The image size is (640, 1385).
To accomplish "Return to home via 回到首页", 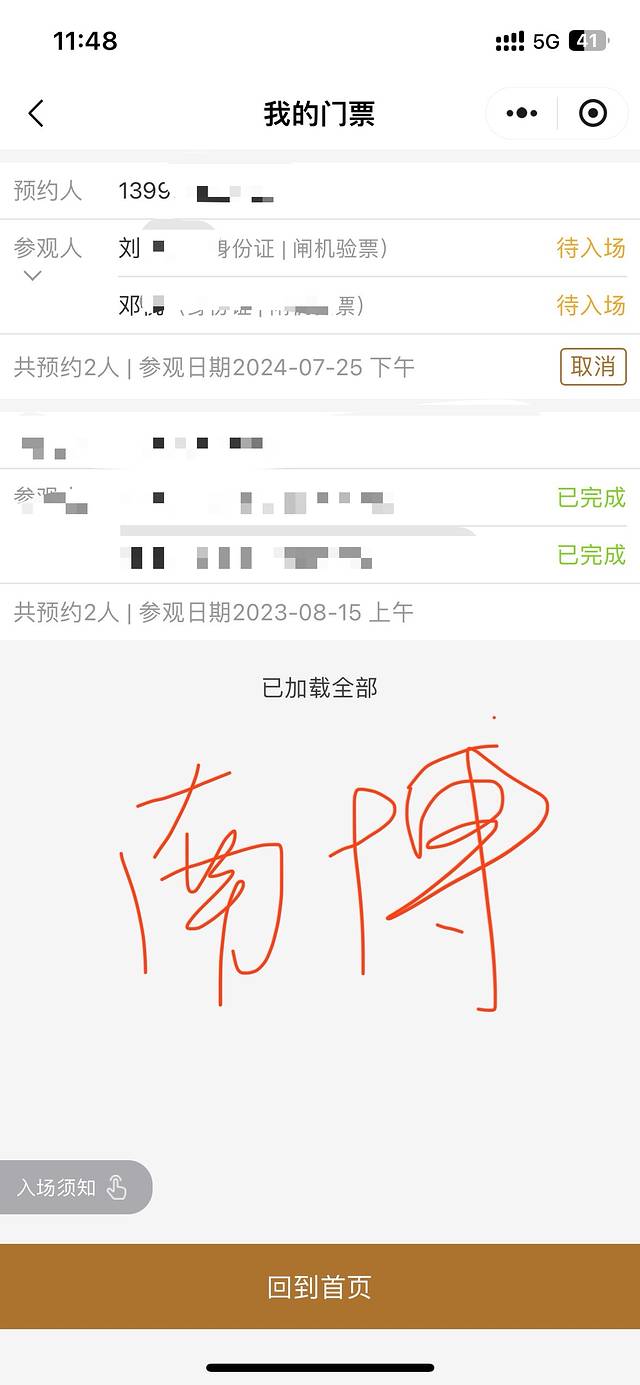I will point(320,1287).
